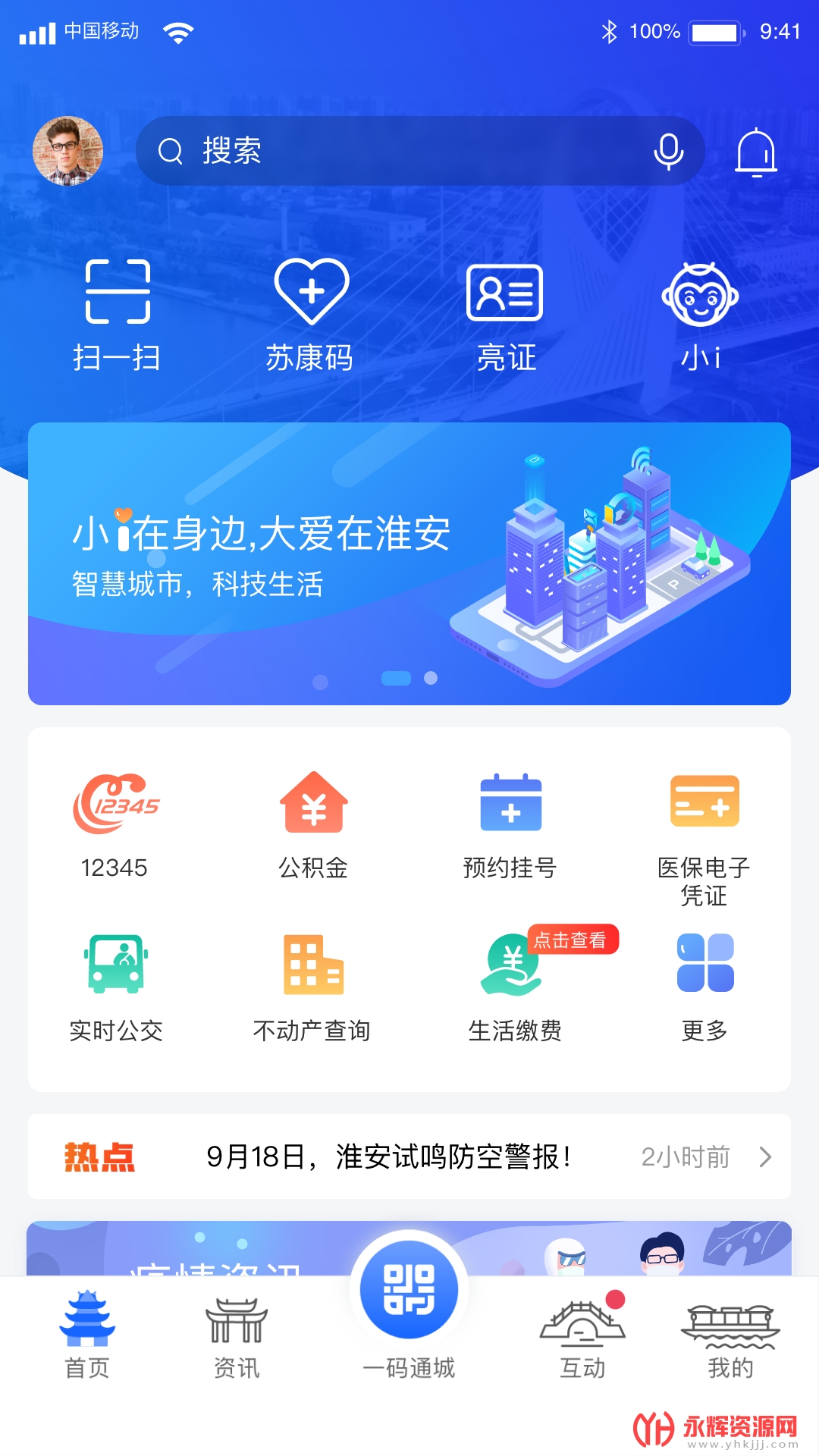Open the profile avatar
This screenshot has width=819, height=1456.
tap(67, 151)
